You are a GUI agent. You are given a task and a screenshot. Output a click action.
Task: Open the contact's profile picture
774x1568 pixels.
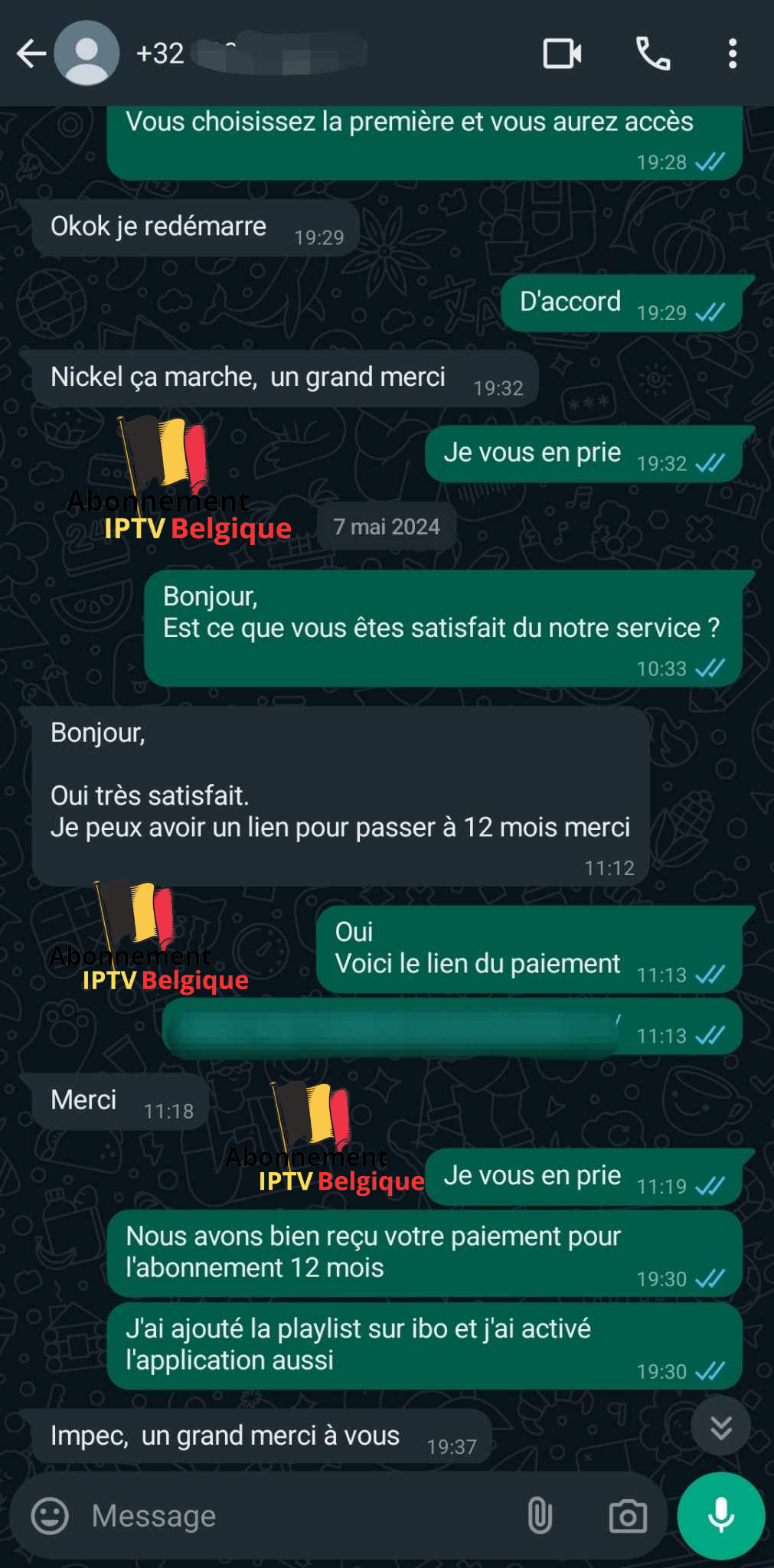coord(87,54)
